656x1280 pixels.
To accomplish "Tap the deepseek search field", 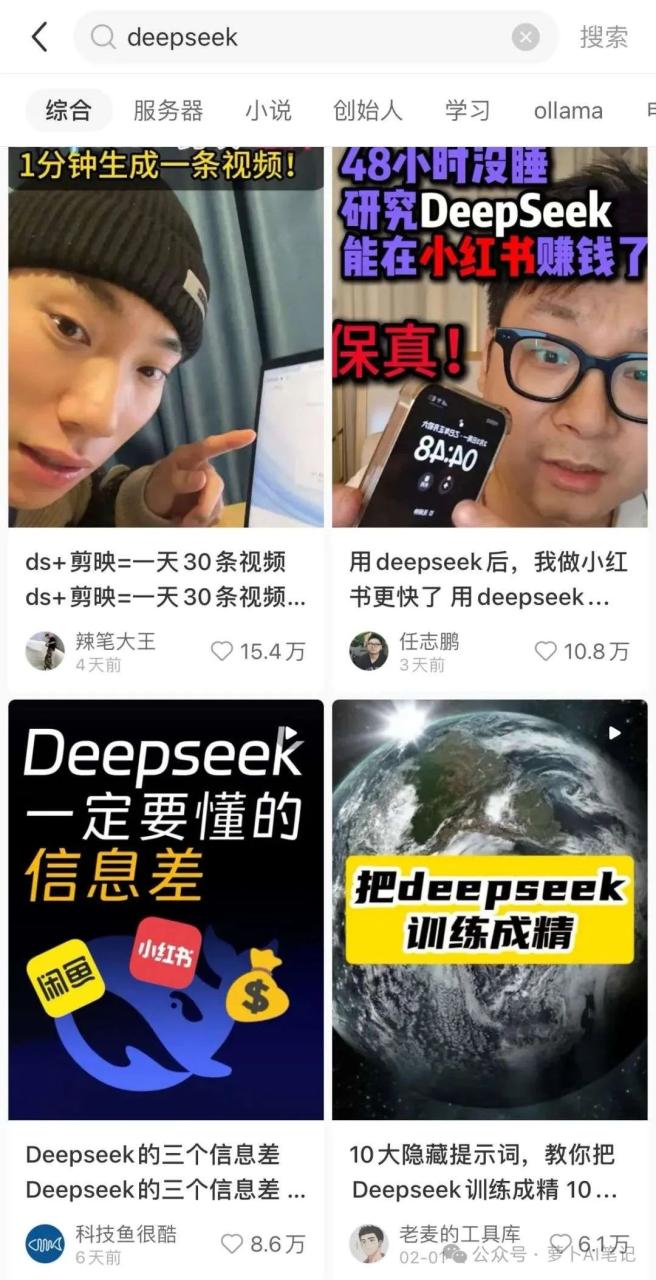I will (x=316, y=37).
